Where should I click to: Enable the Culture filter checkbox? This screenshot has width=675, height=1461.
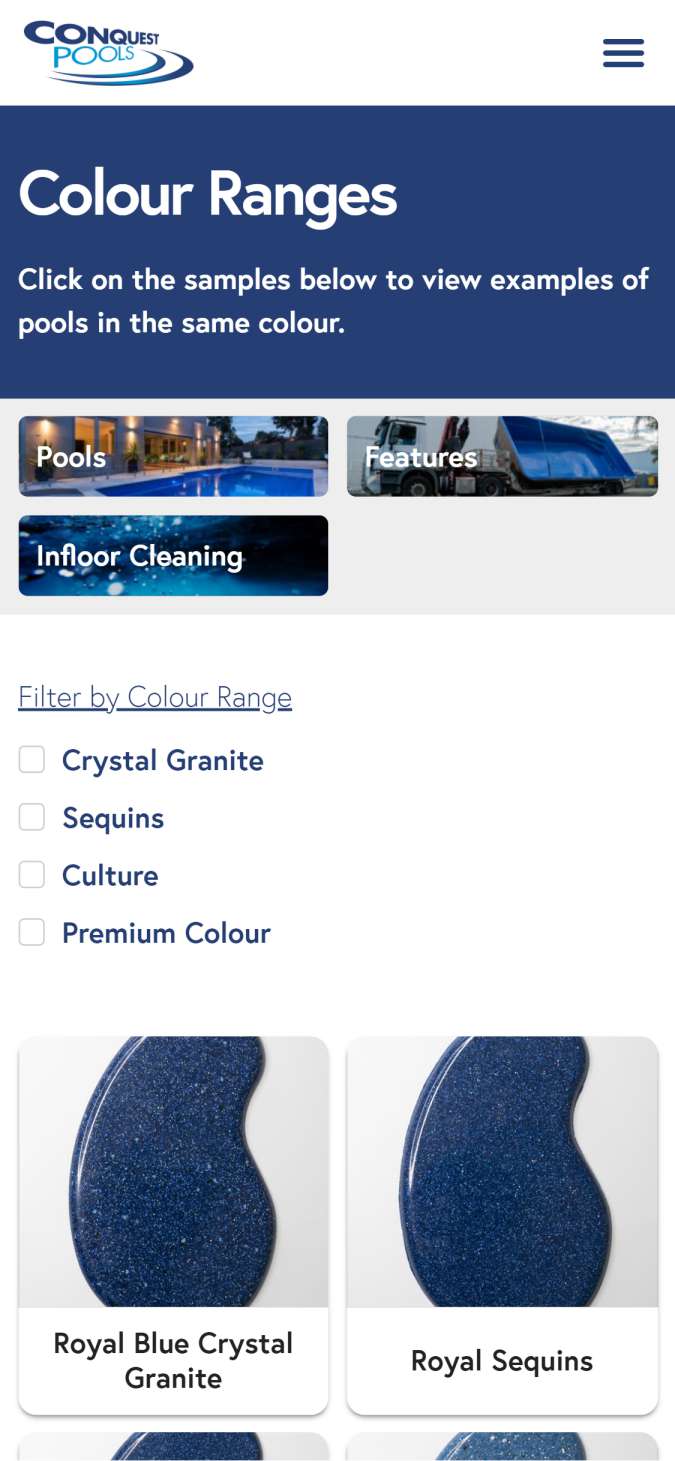[32, 875]
